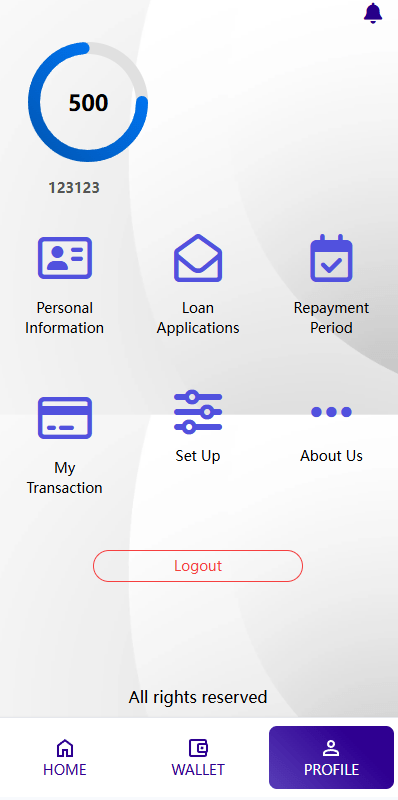Switch to the Home tab
This screenshot has width=398, height=800.
click(65, 758)
